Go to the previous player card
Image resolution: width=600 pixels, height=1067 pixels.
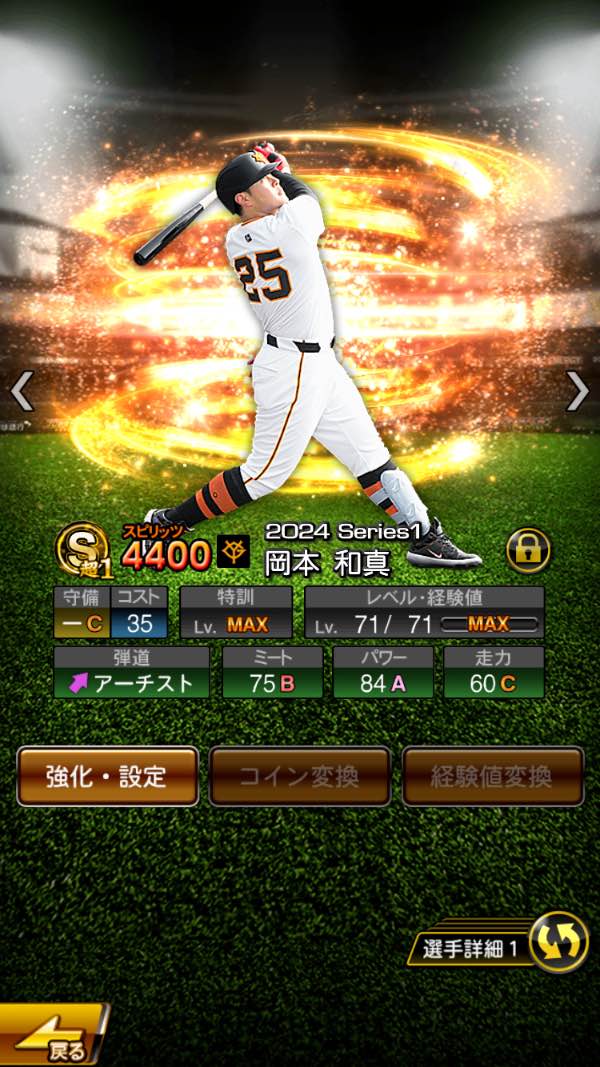pyautogui.click(x=22, y=391)
